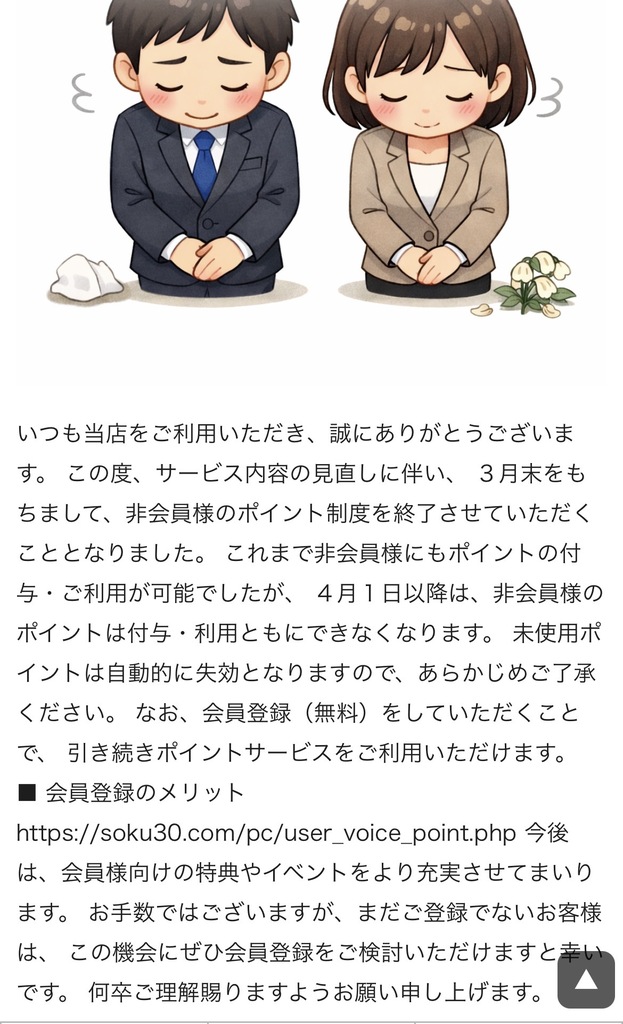Tap the scroll-to-top arrow button
The height and width of the screenshot is (1024, 623).
[585, 979]
